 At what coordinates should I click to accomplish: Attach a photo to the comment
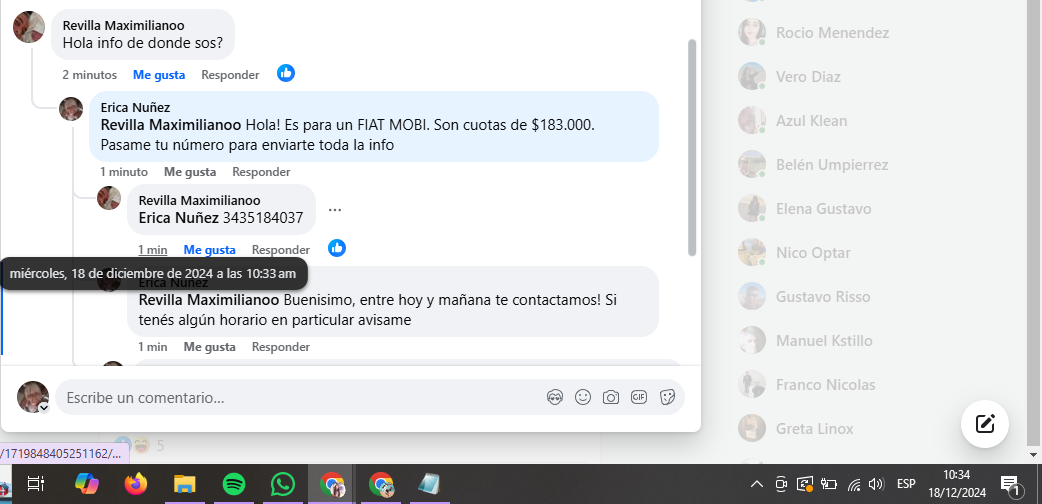(x=611, y=397)
